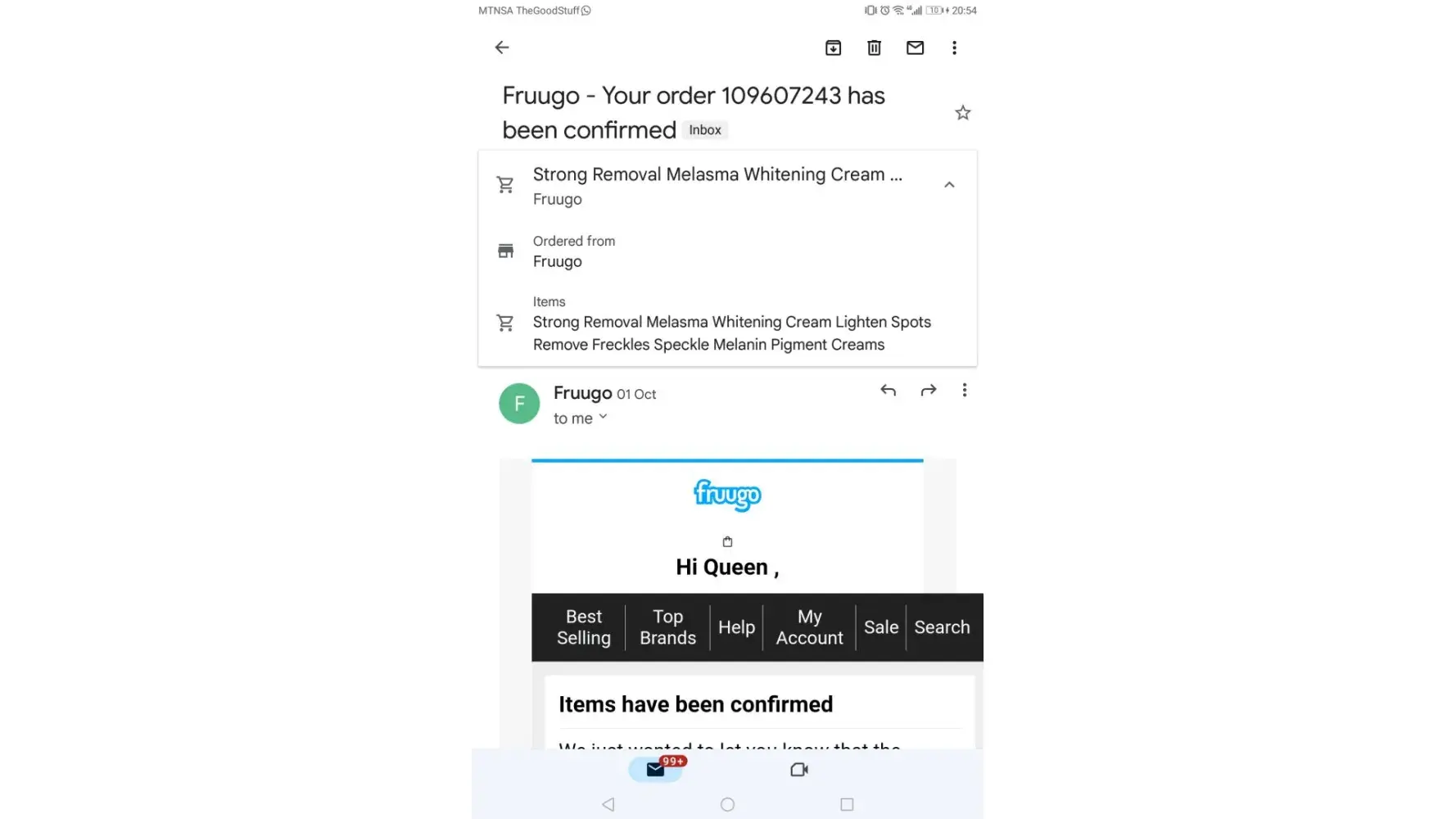Image resolution: width=1456 pixels, height=819 pixels.
Task: Open the top-right overflow menu
Action: (954, 48)
